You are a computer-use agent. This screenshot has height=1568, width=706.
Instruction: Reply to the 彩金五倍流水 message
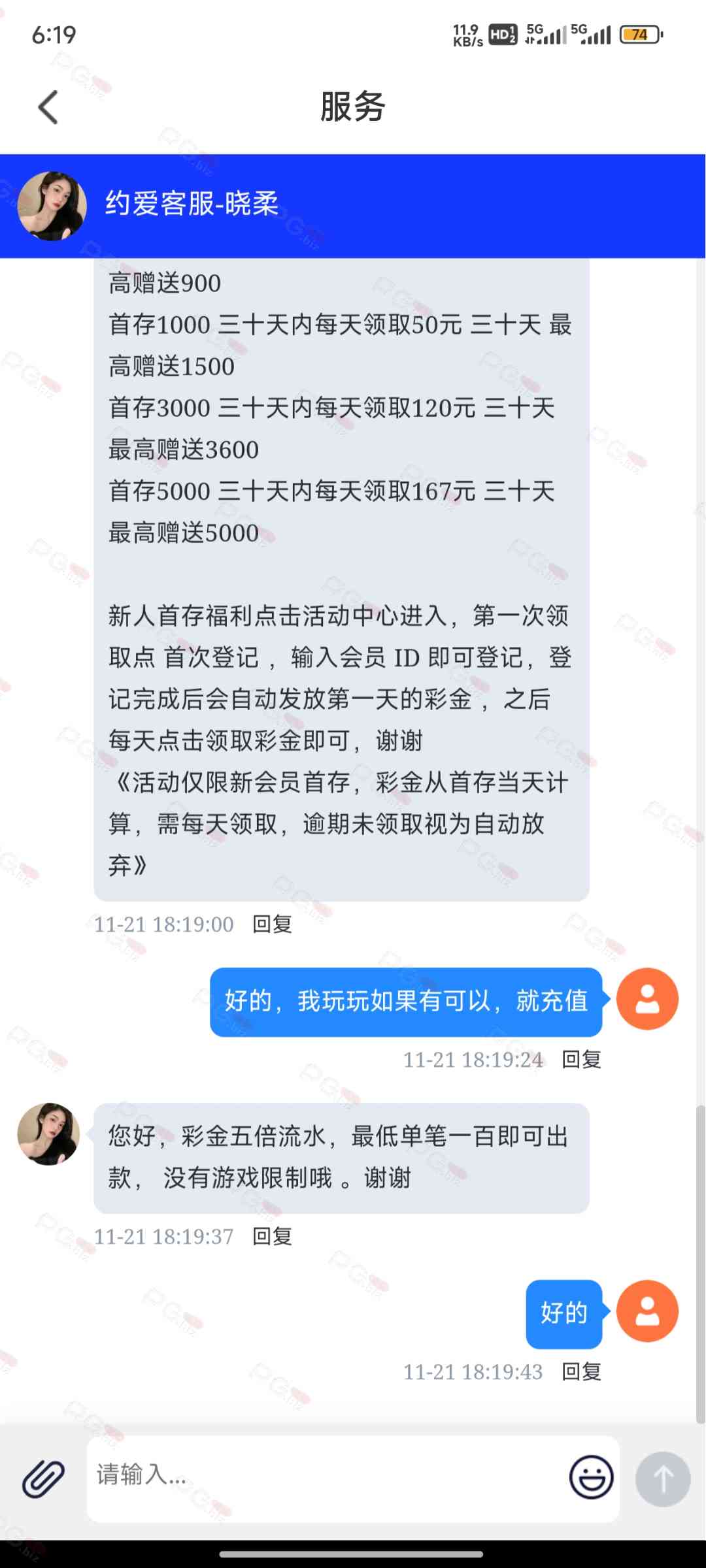[x=272, y=1236]
